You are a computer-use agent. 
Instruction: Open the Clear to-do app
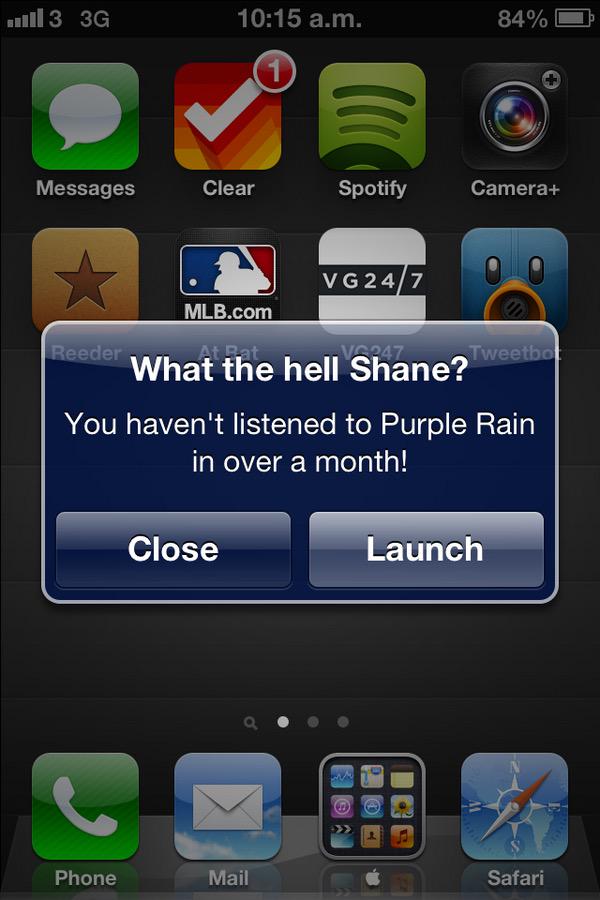pos(228,116)
